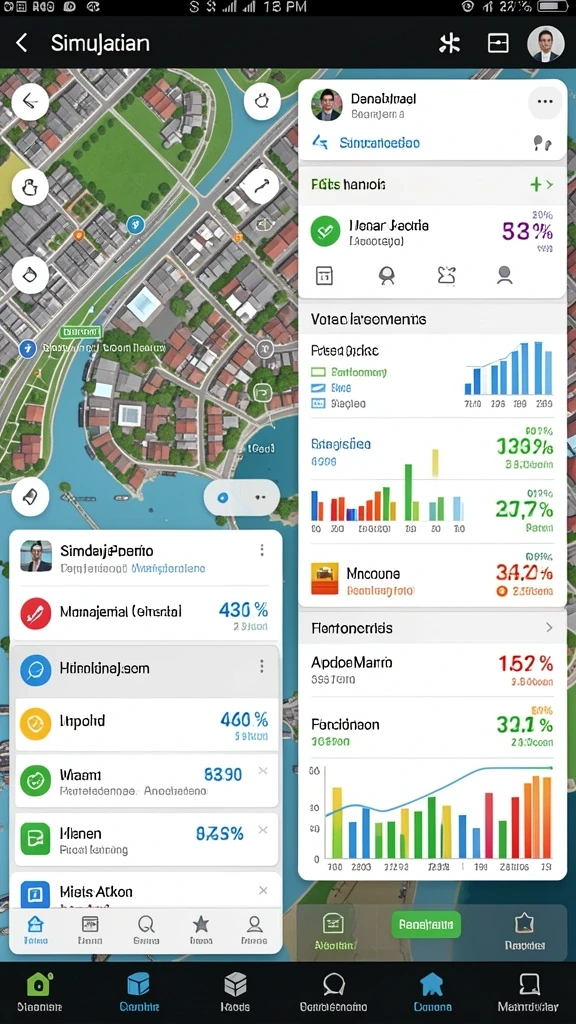Select the star tab in the panel

[200, 930]
